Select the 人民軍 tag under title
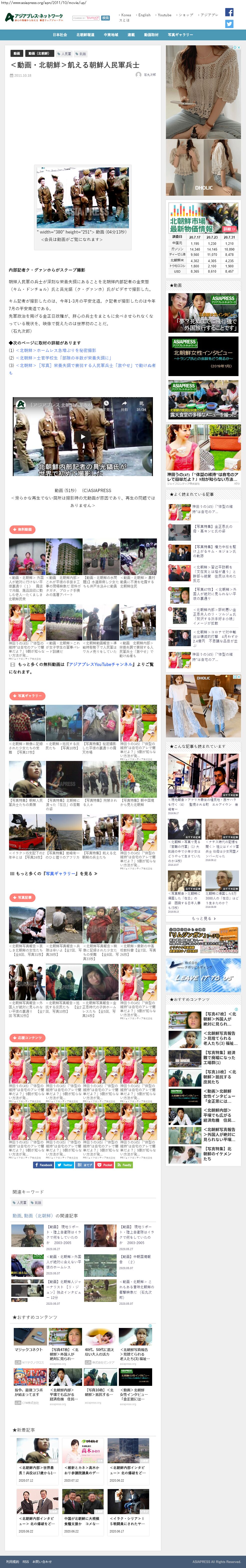 tap(64, 54)
